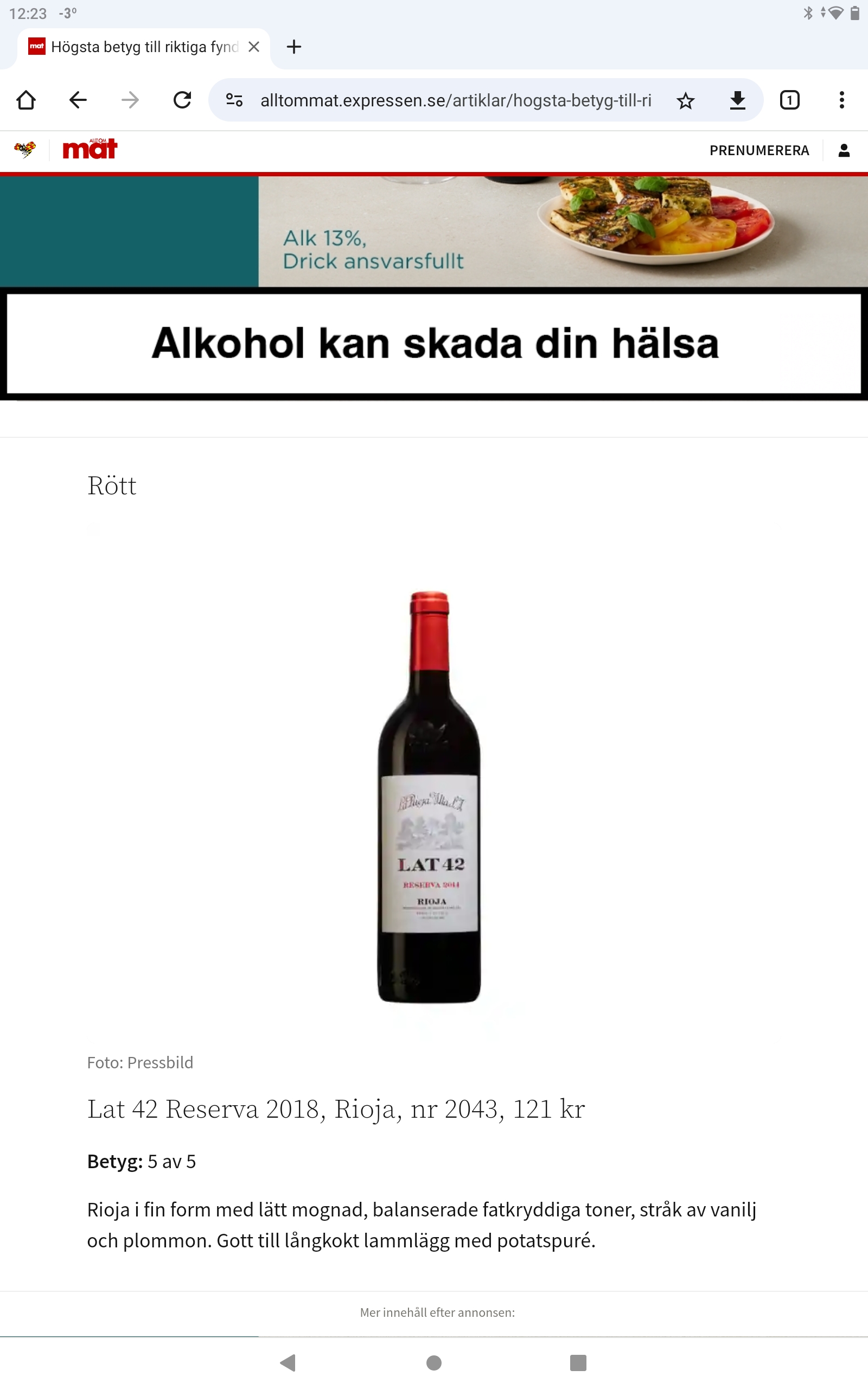Screen dimensions: 868x1389
Task: Navigate back to the previous page
Action: tap(78, 100)
